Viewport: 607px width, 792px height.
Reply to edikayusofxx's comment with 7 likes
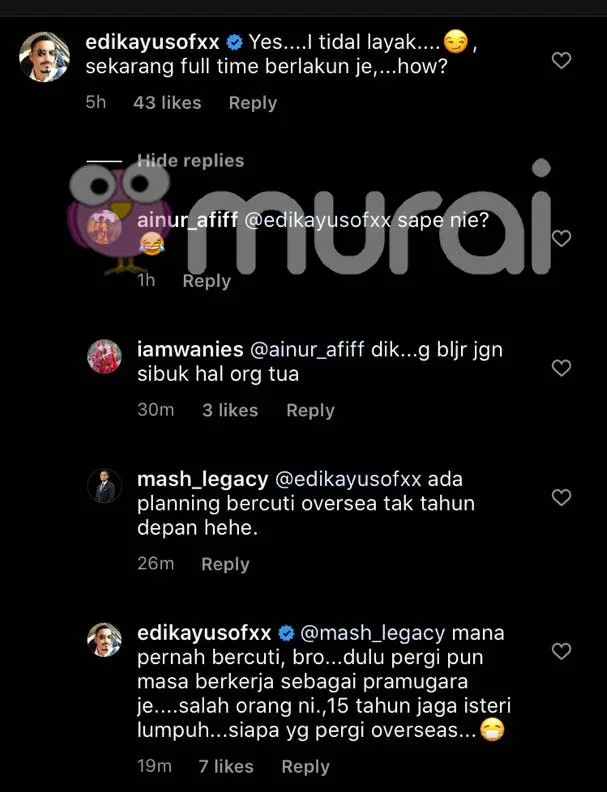305,767
